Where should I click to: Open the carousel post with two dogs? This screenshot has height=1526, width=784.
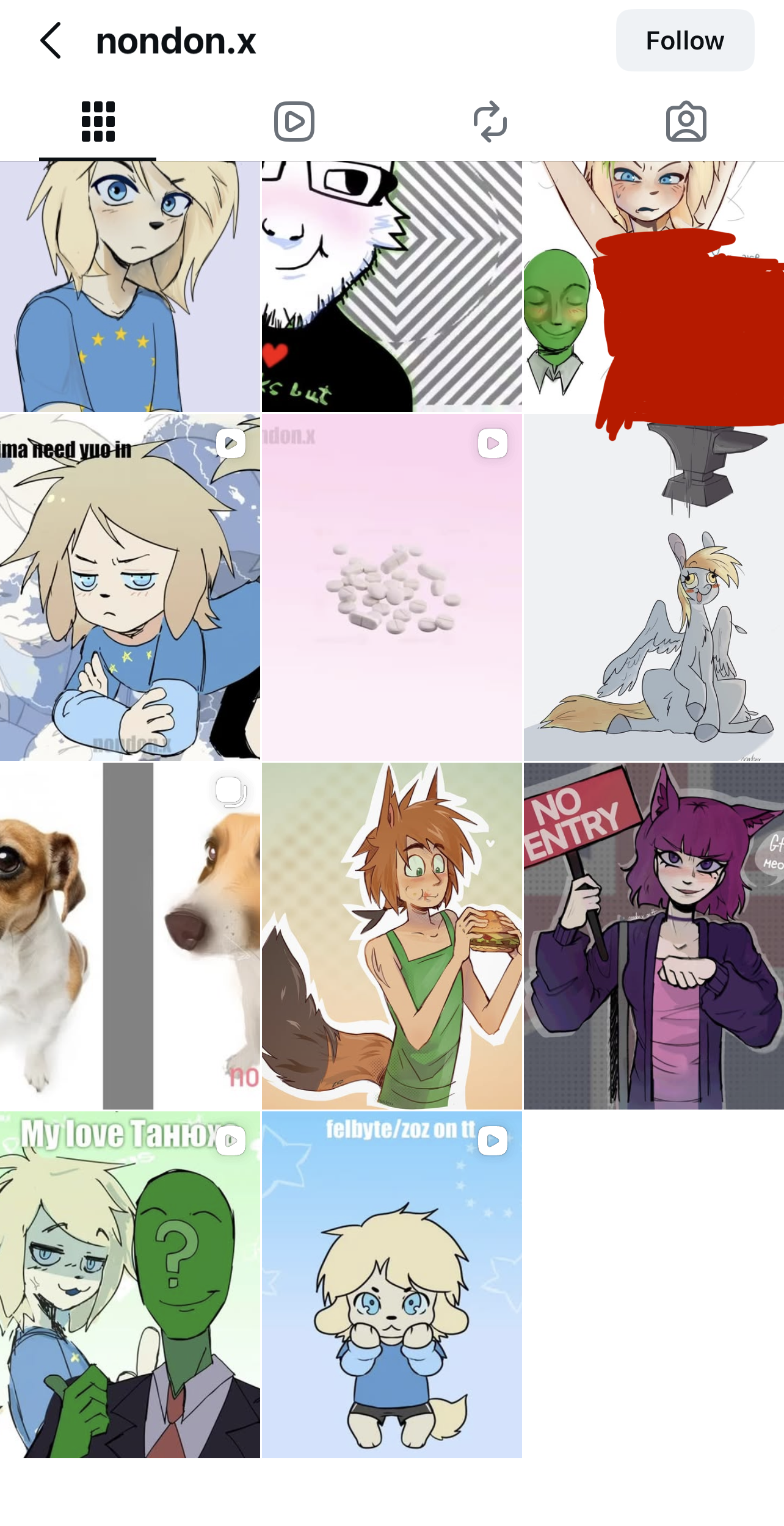tap(129, 936)
